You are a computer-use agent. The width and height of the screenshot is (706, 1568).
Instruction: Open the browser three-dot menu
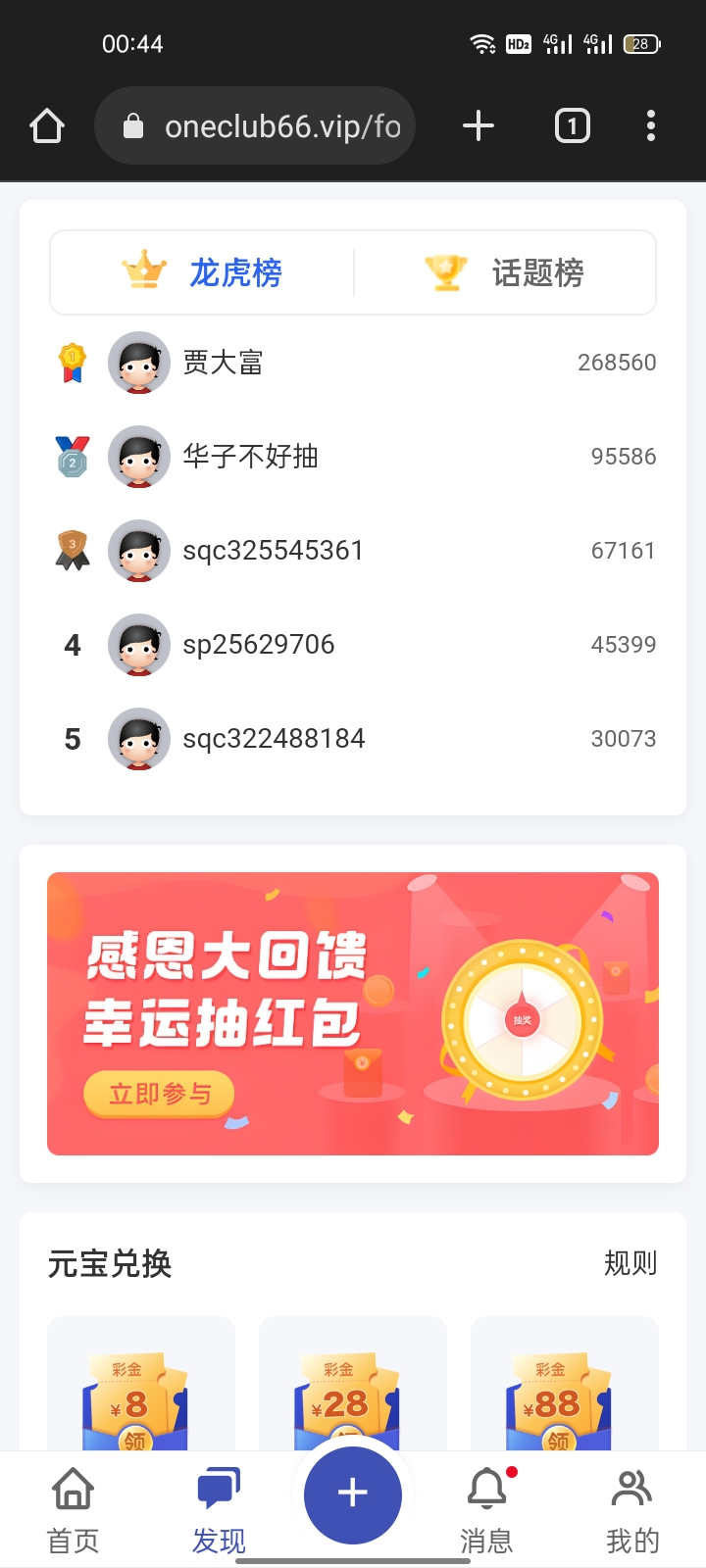650,125
